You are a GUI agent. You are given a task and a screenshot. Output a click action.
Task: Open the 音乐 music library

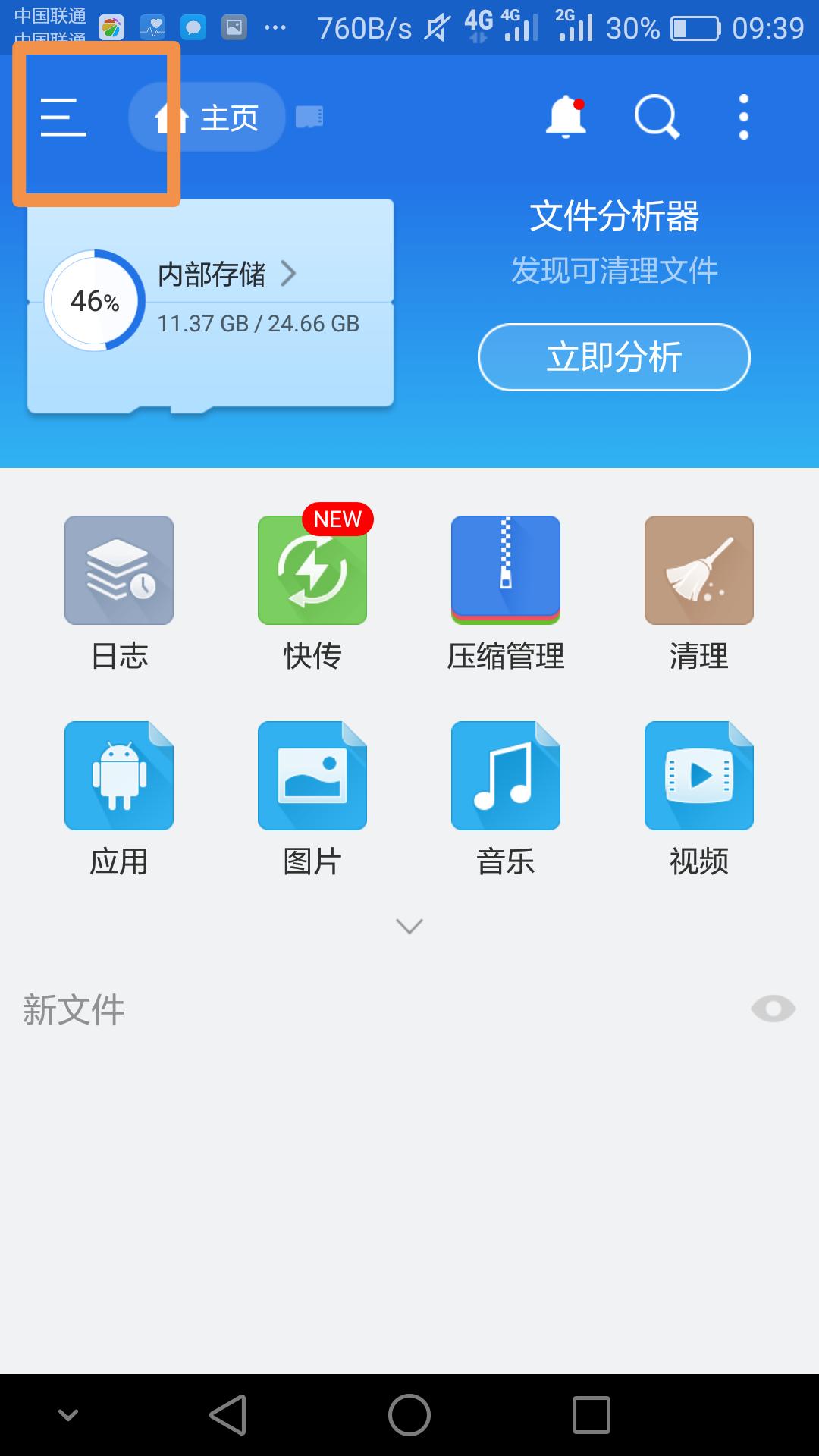(505, 775)
